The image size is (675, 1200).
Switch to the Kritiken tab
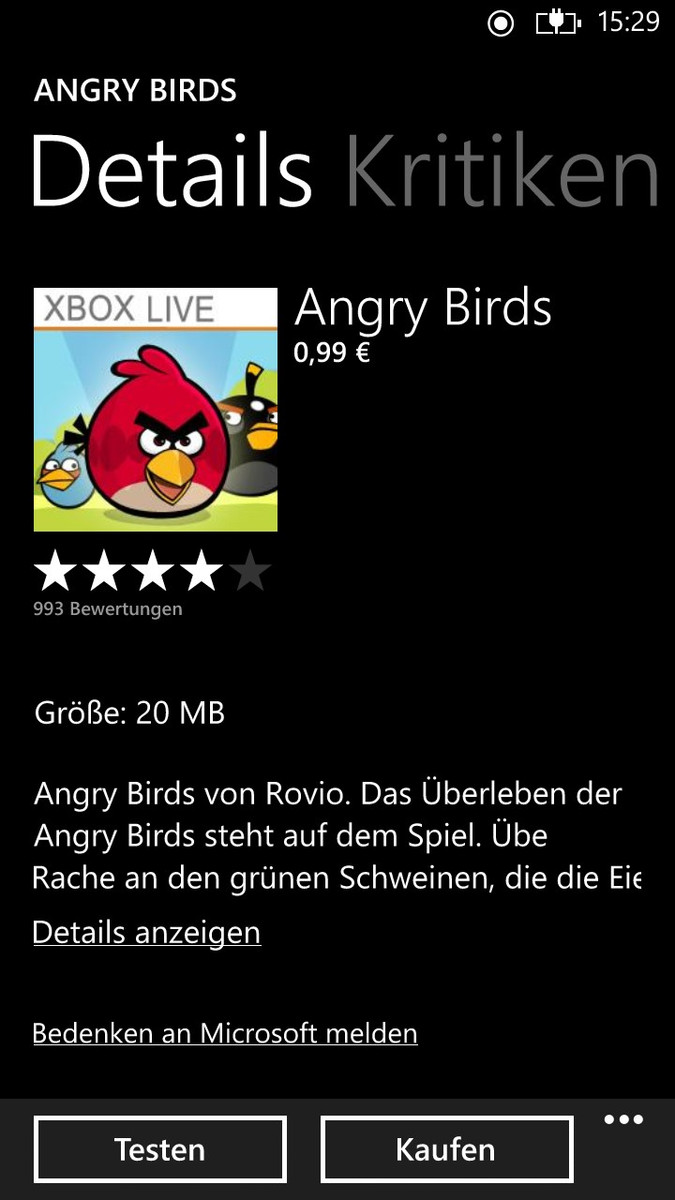[x=502, y=172]
